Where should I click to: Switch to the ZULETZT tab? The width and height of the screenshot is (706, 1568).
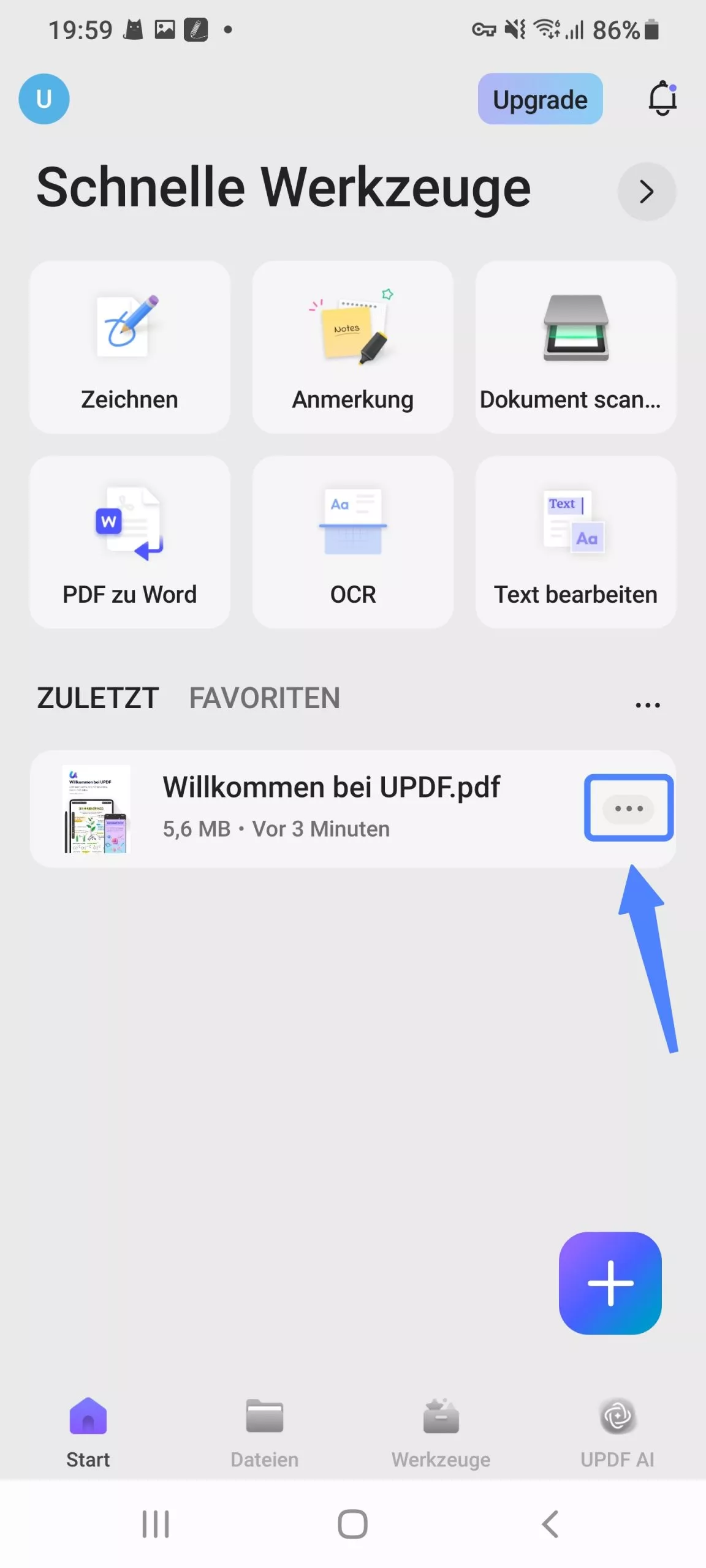tap(98, 698)
